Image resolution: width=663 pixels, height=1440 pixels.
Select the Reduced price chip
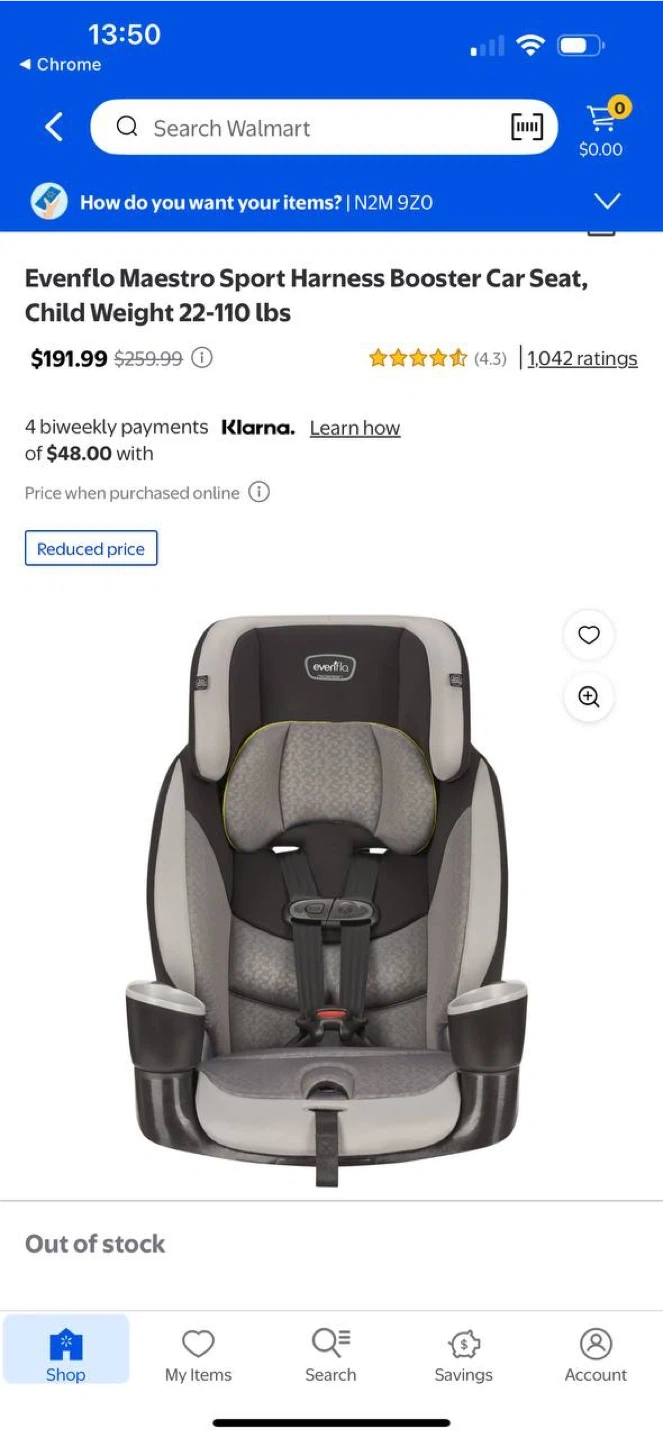91,548
